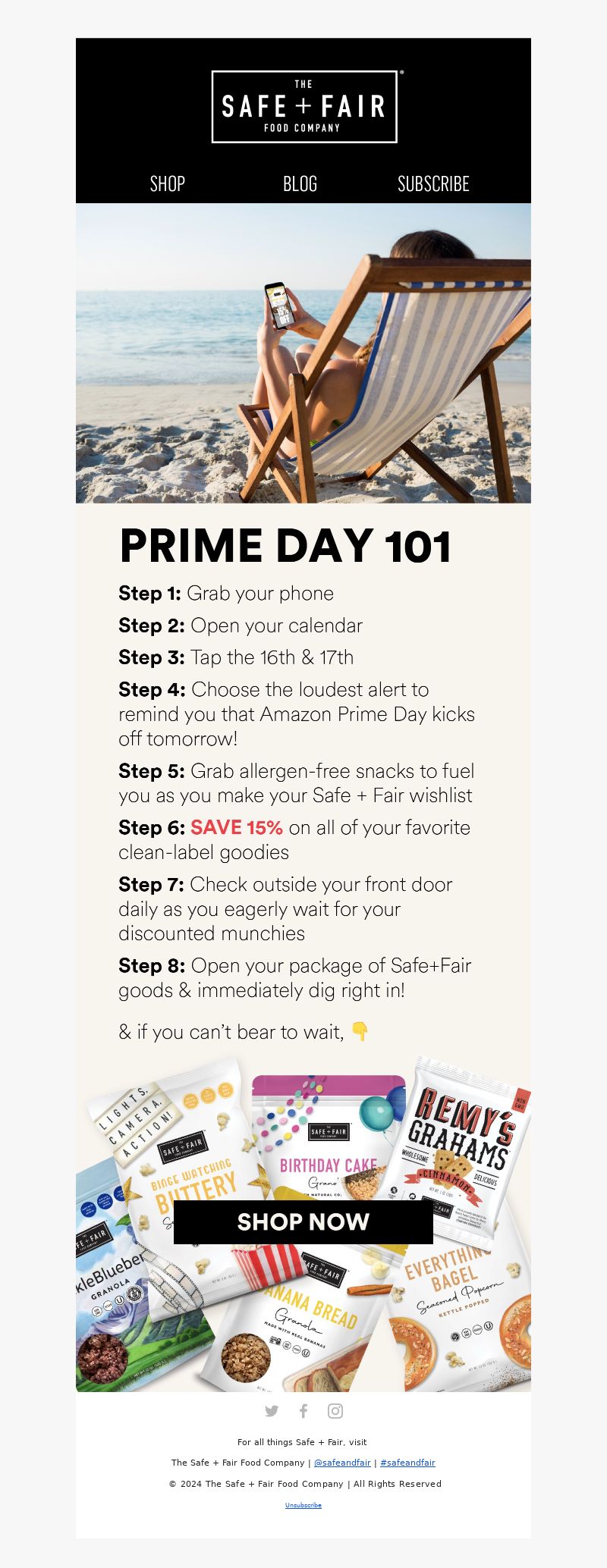Go to the BLOG page
Screen dimensions: 607x1568
coord(300,183)
